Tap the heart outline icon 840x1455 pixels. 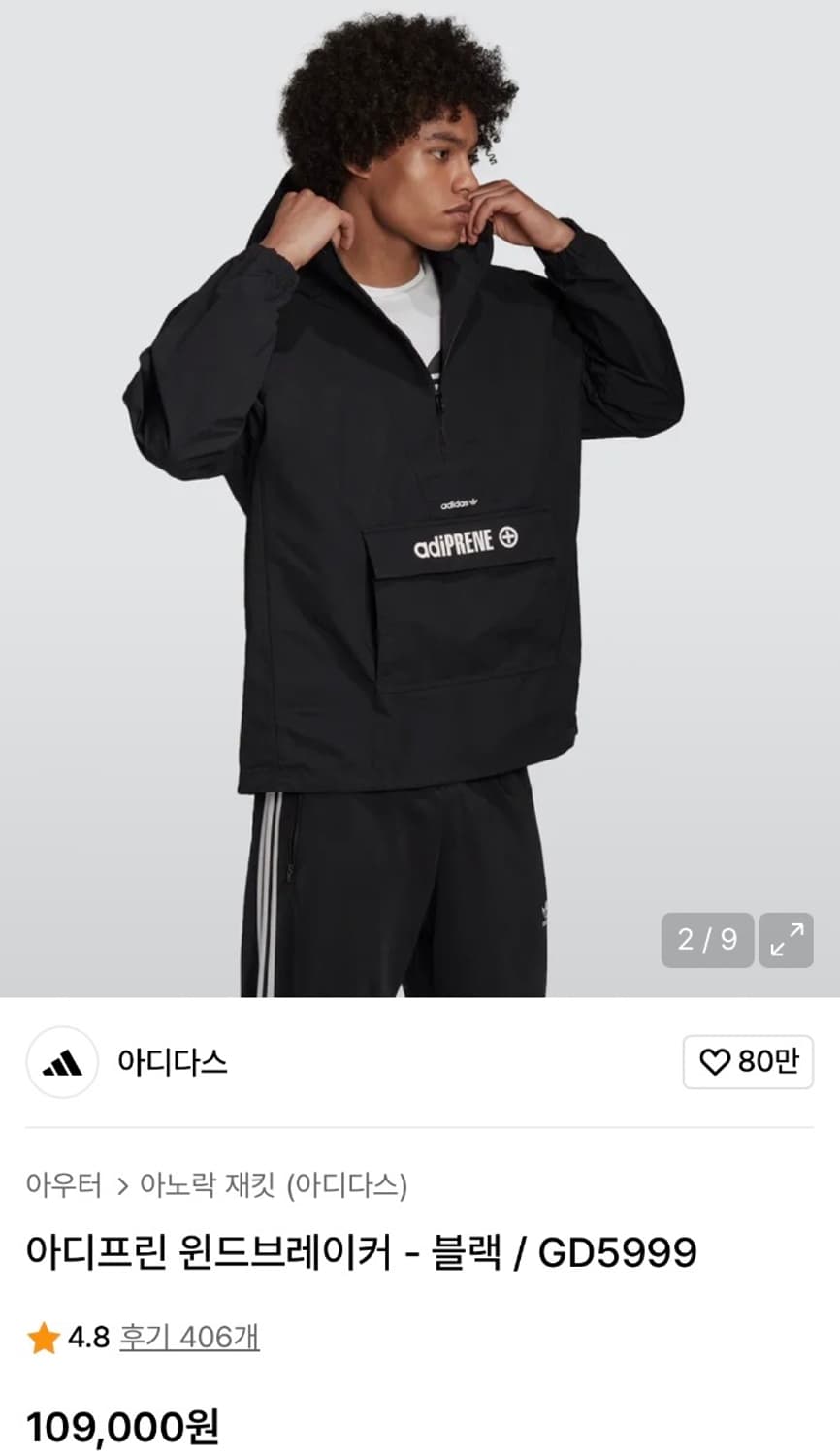tap(715, 1063)
